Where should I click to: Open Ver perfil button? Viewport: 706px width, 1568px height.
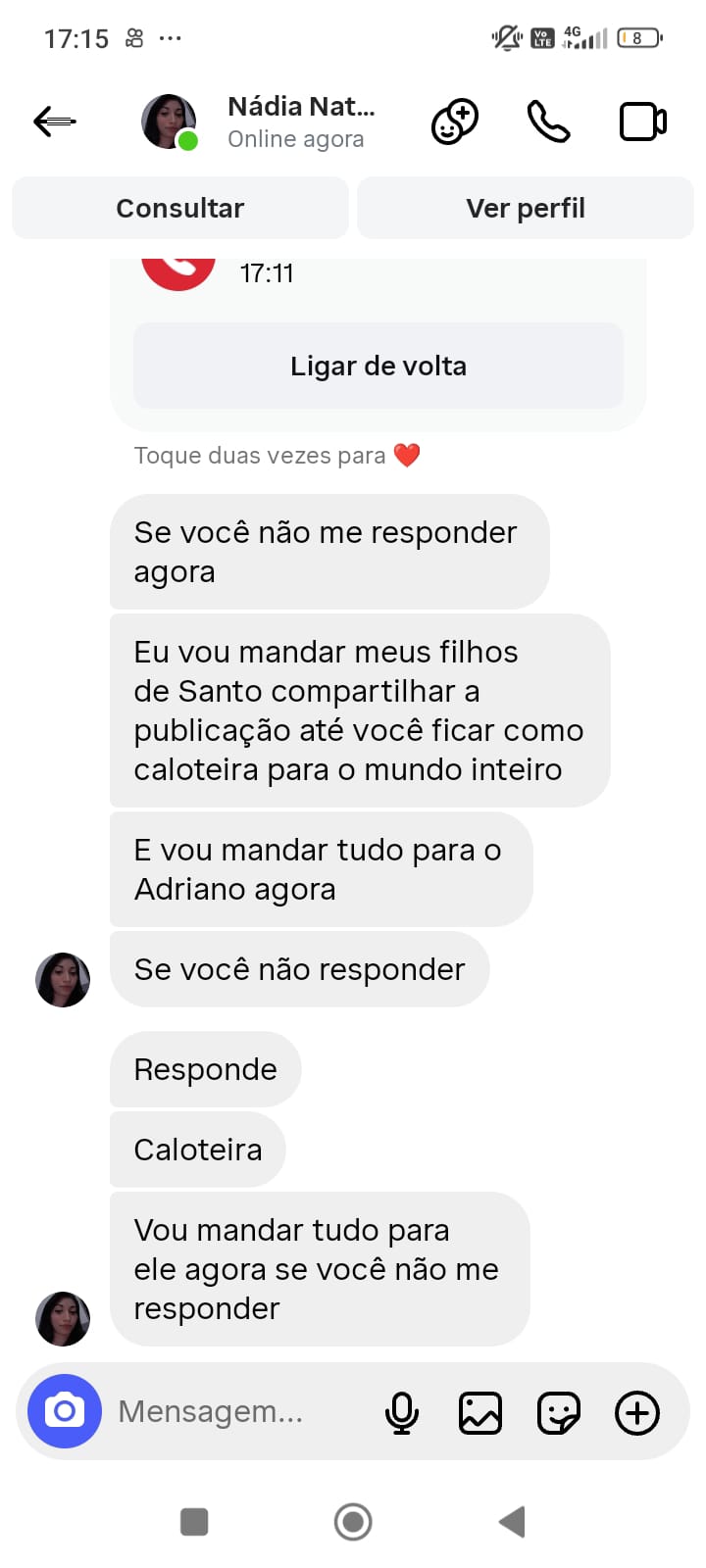[x=526, y=208]
